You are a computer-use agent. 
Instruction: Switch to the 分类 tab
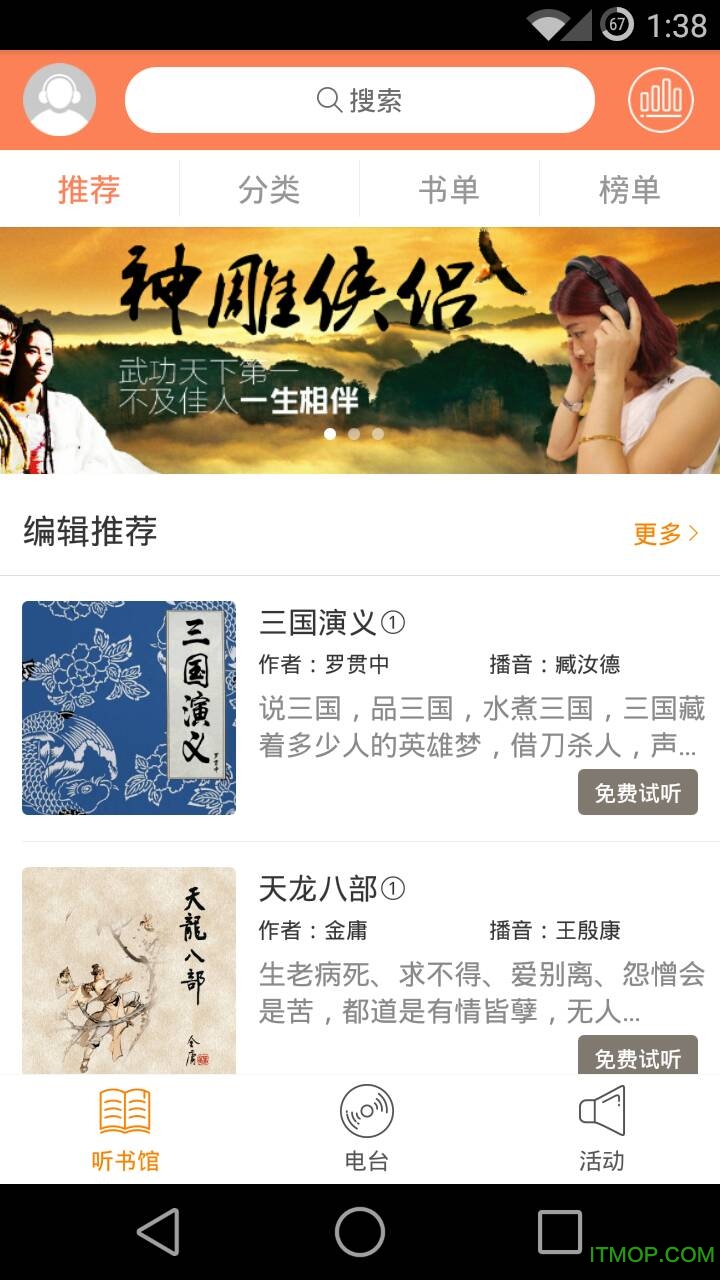pyautogui.click(x=269, y=189)
